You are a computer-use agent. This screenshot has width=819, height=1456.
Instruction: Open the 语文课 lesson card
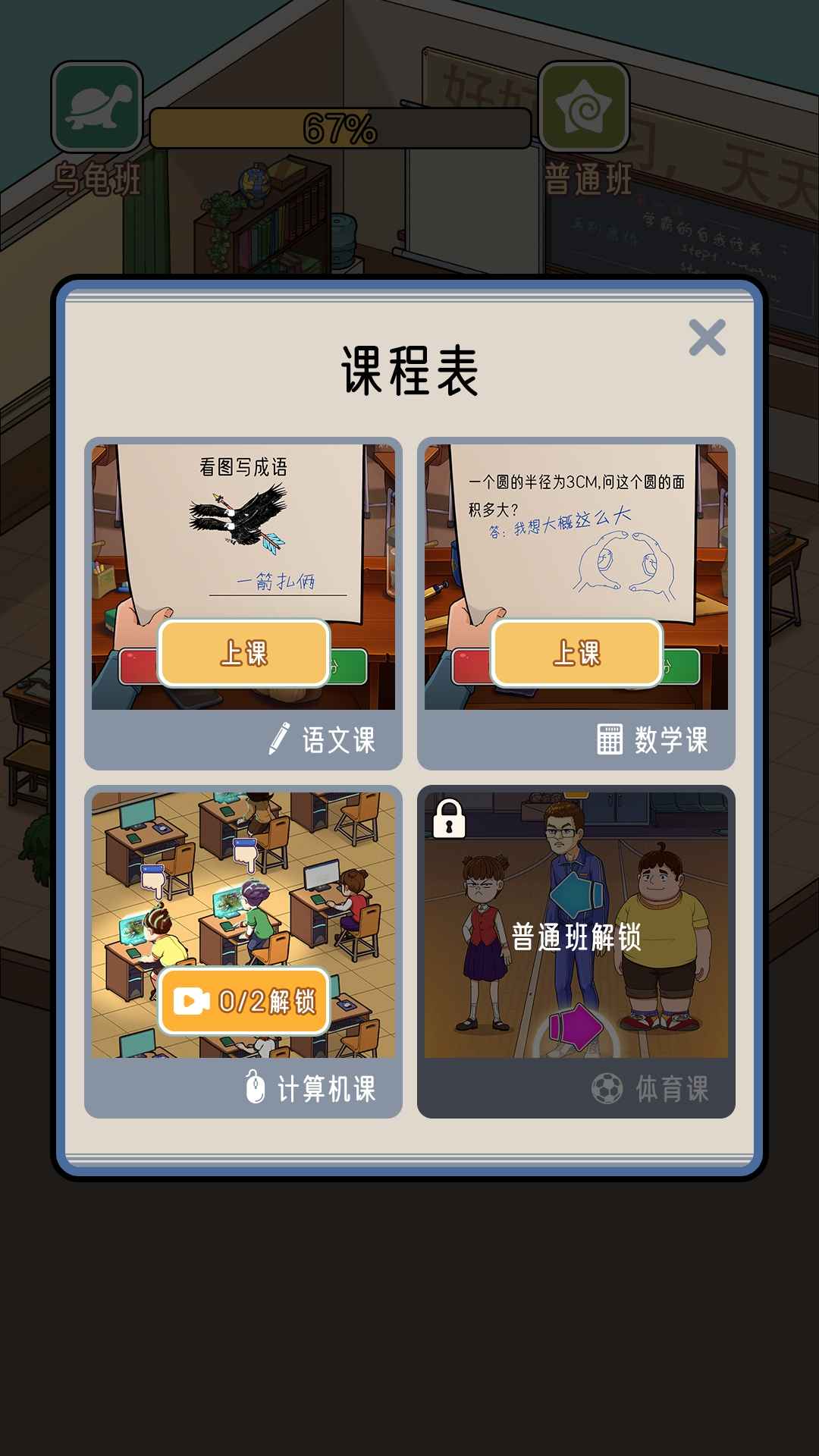tap(244, 655)
